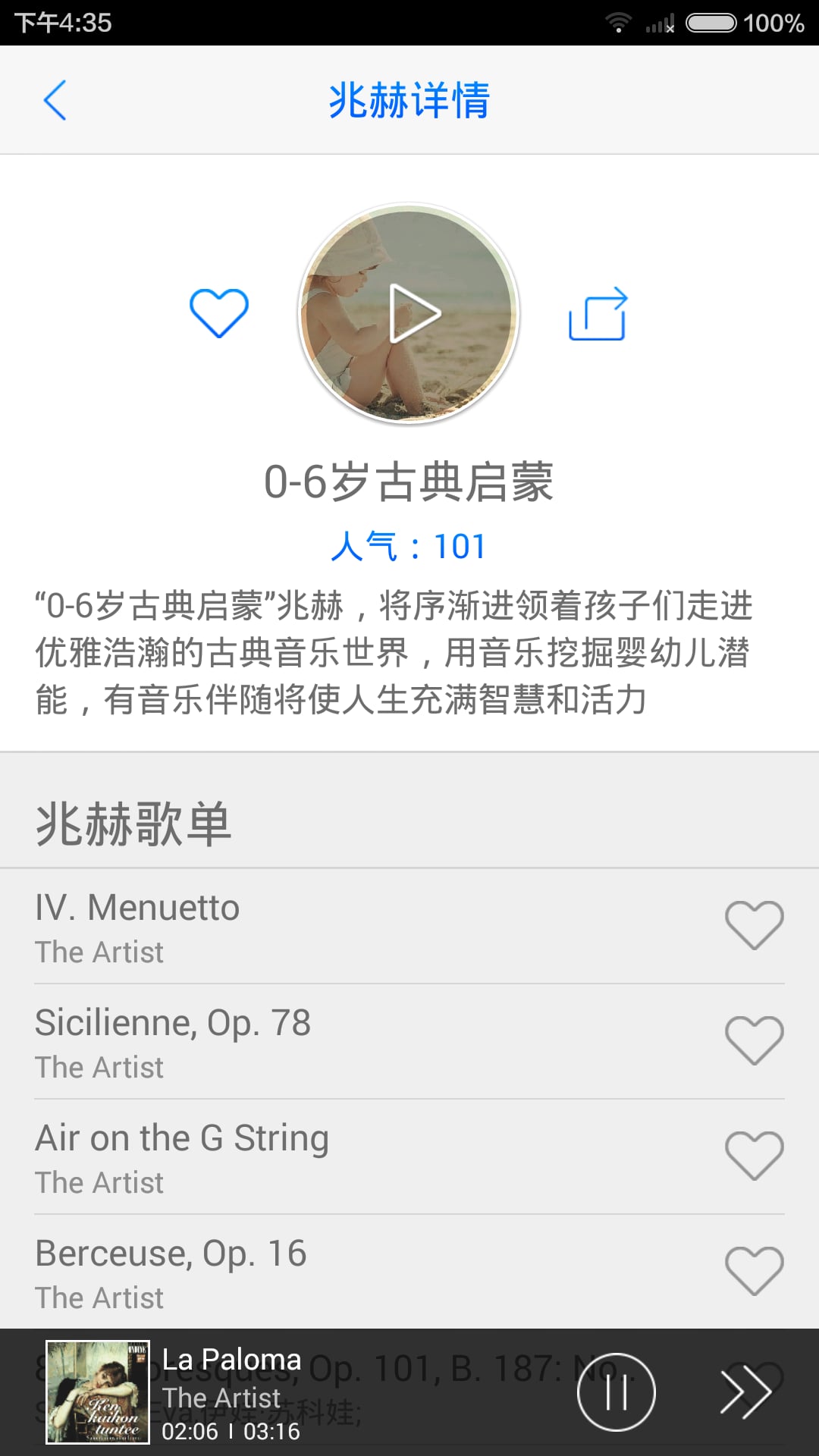
Task: Skip to the next track
Action: 745,1392
